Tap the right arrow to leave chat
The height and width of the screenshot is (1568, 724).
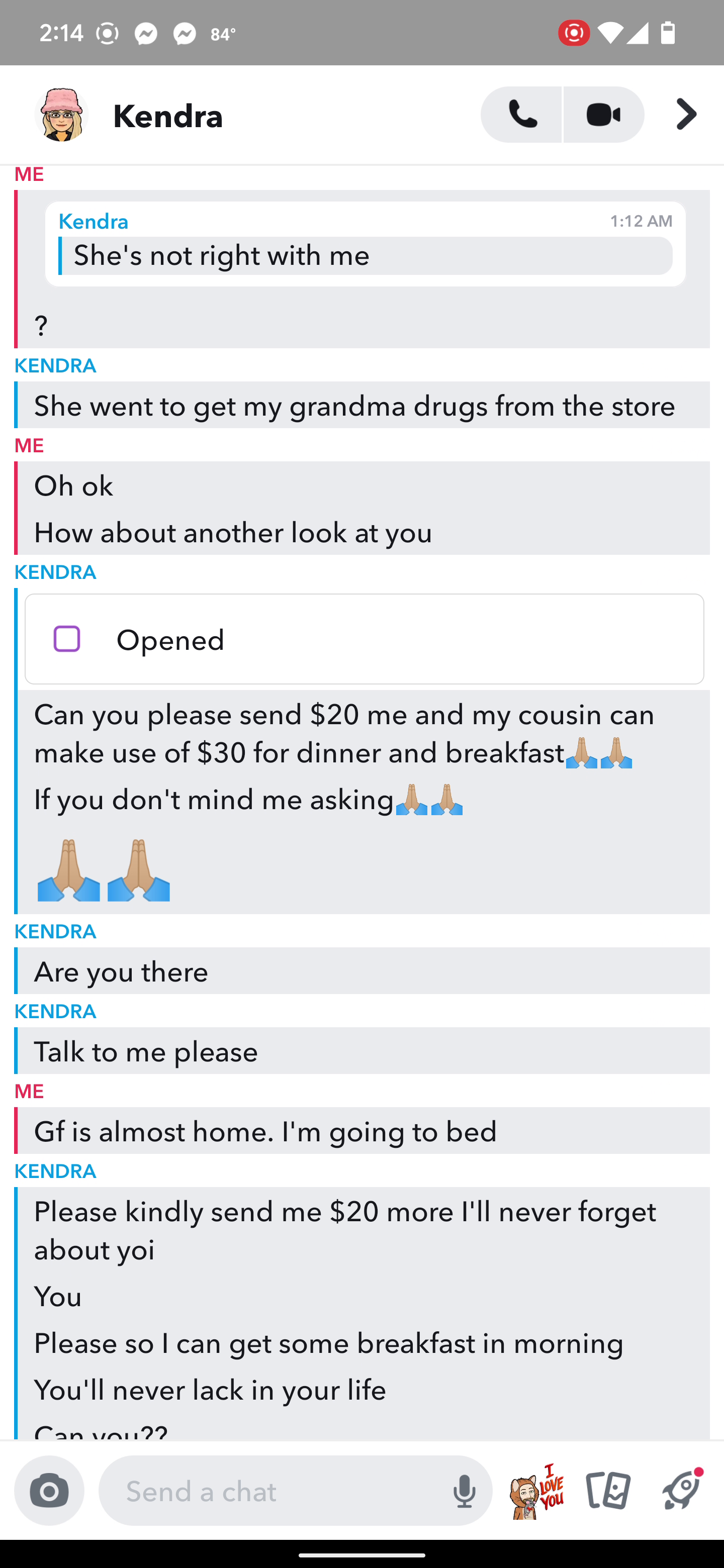(x=686, y=115)
